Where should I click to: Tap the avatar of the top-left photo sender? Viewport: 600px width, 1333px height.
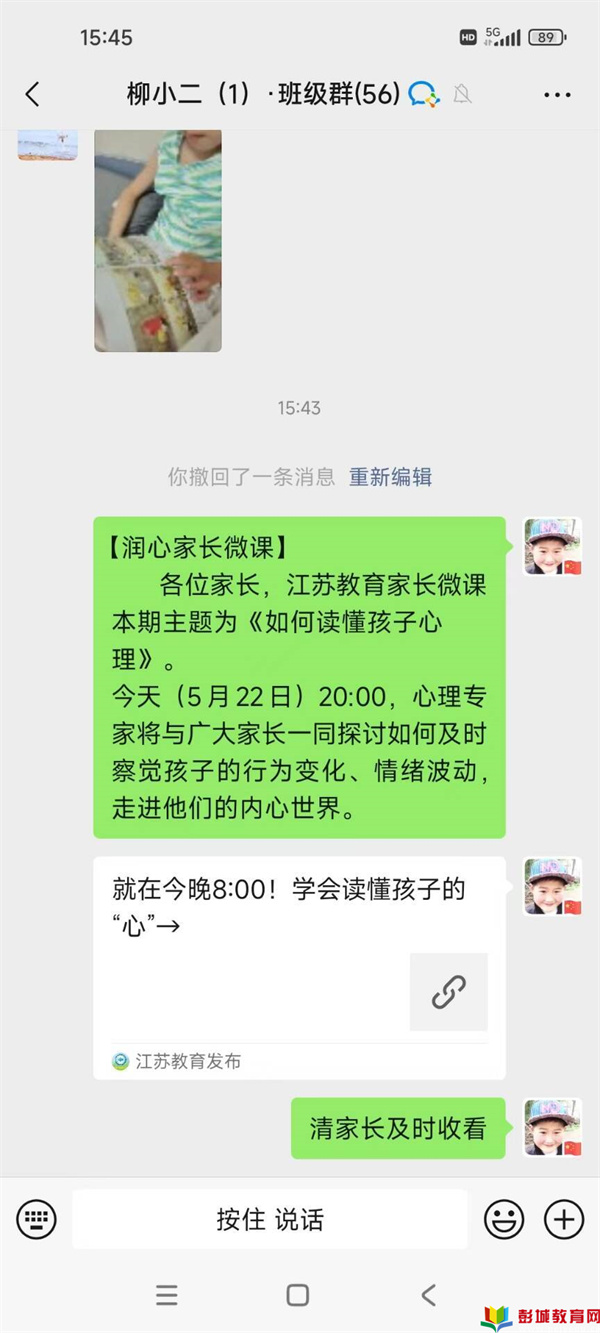(47, 145)
